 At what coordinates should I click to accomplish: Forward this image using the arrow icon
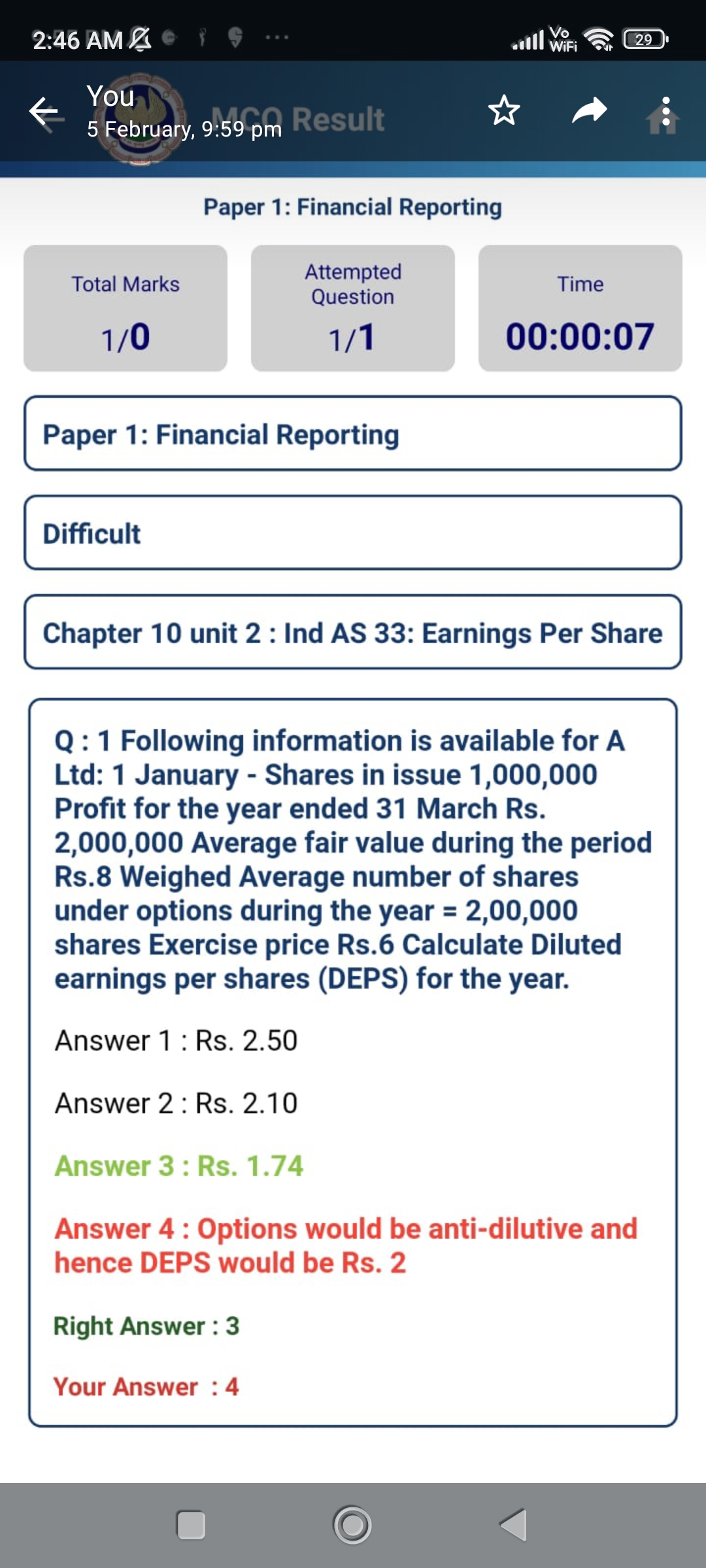pyautogui.click(x=589, y=110)
